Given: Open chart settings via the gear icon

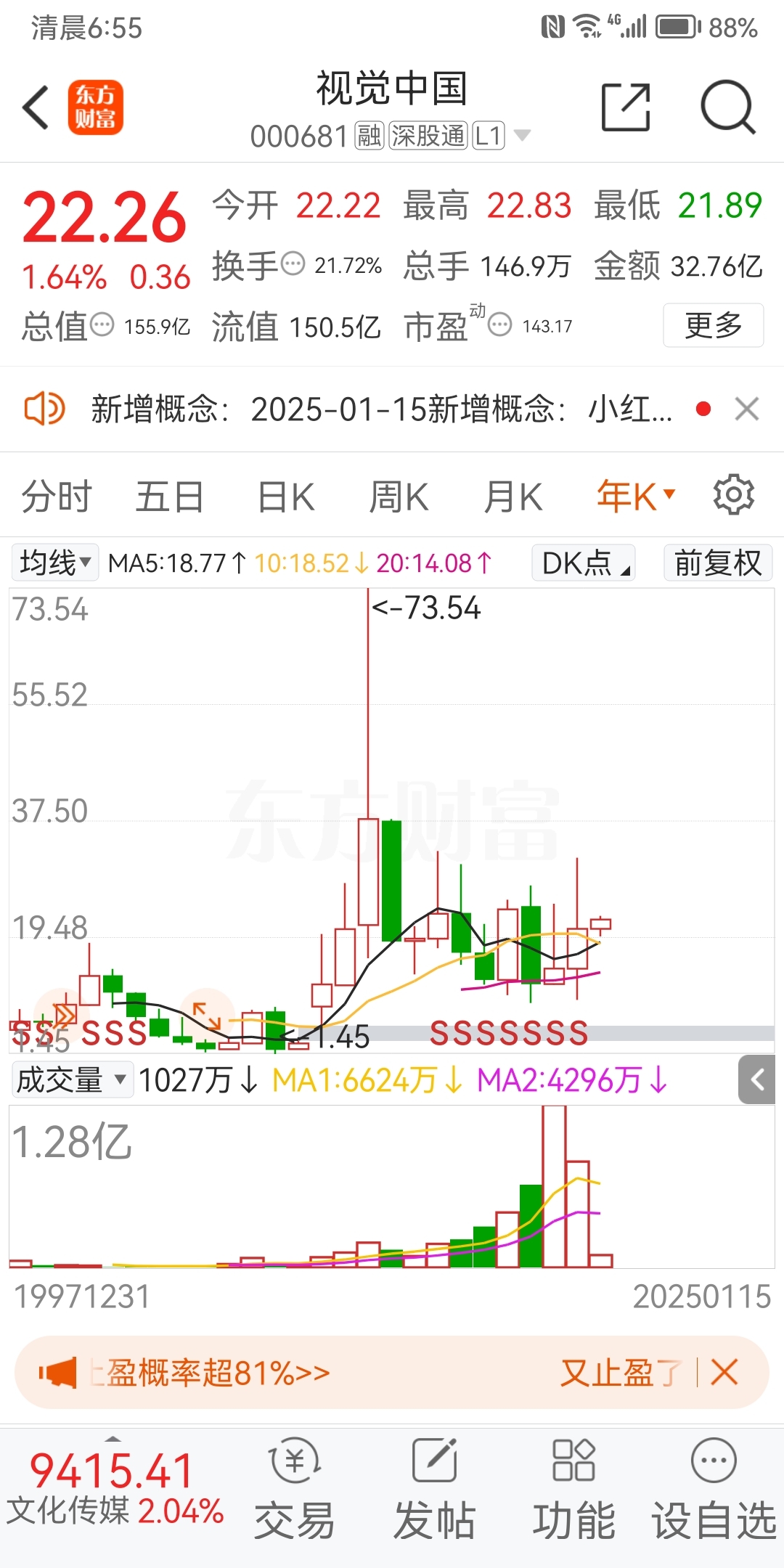Looking at the screenshot, I should click(x=734, y=495).
